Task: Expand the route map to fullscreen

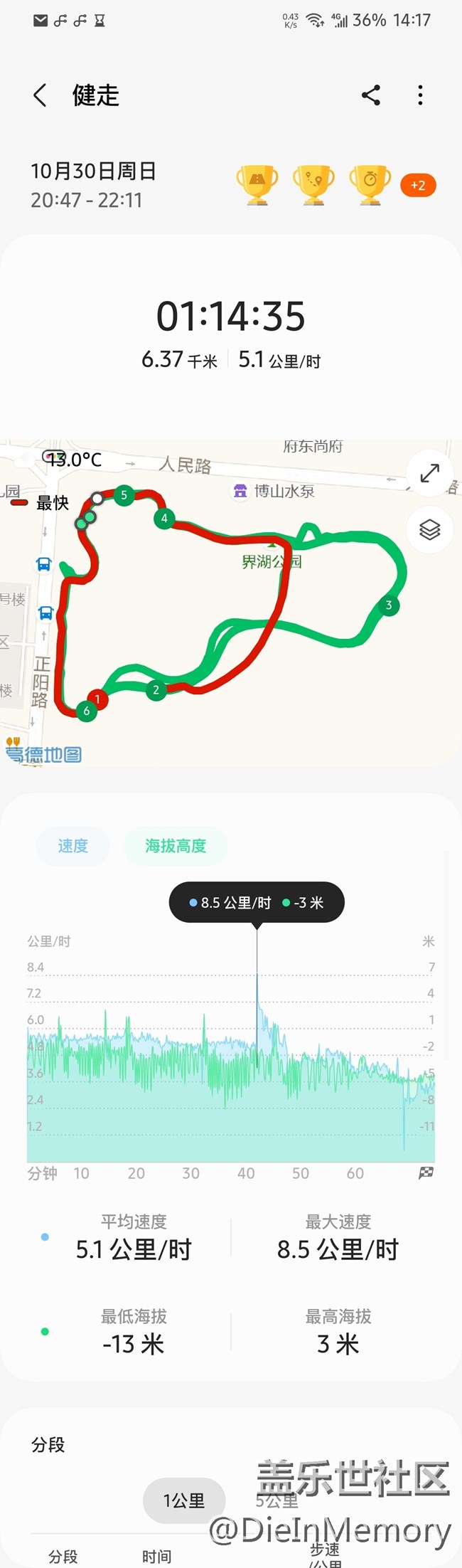Action: [429, 473]
